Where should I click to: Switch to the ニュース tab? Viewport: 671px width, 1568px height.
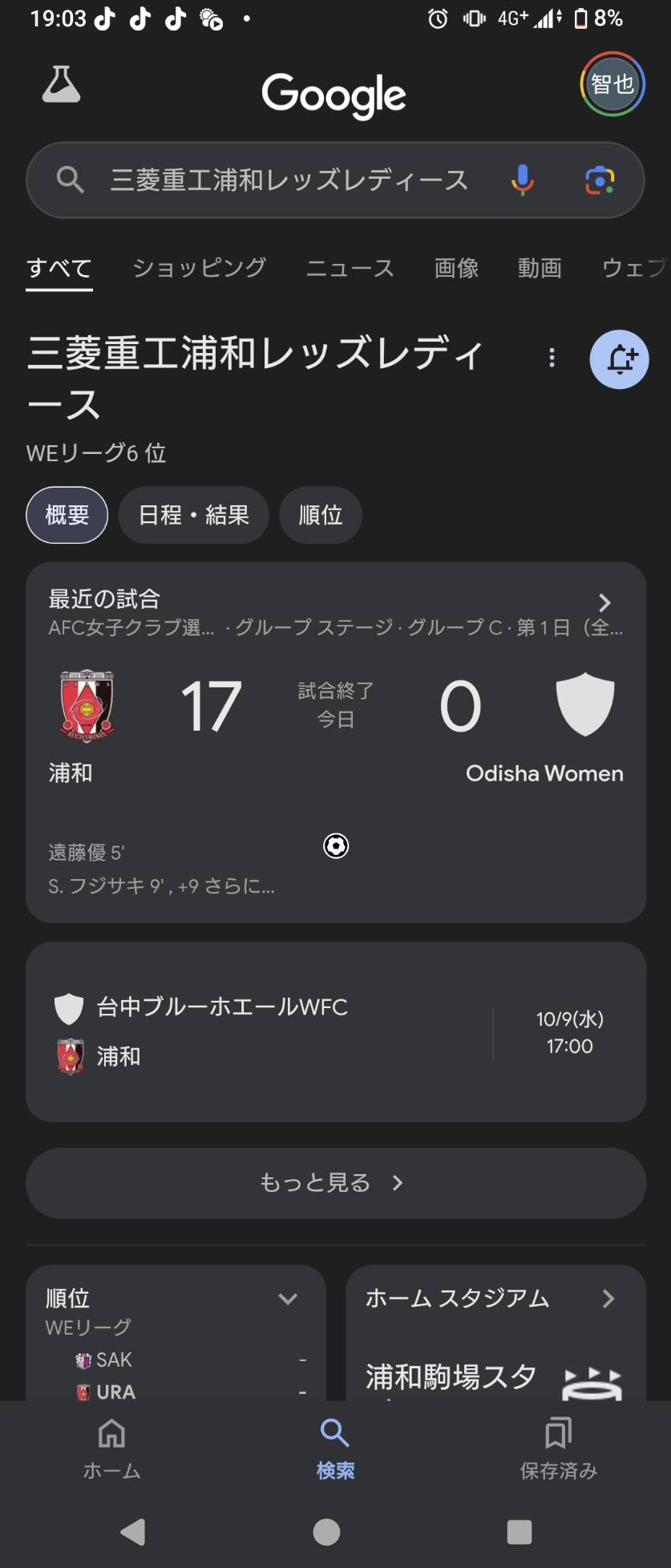(350, 268)
